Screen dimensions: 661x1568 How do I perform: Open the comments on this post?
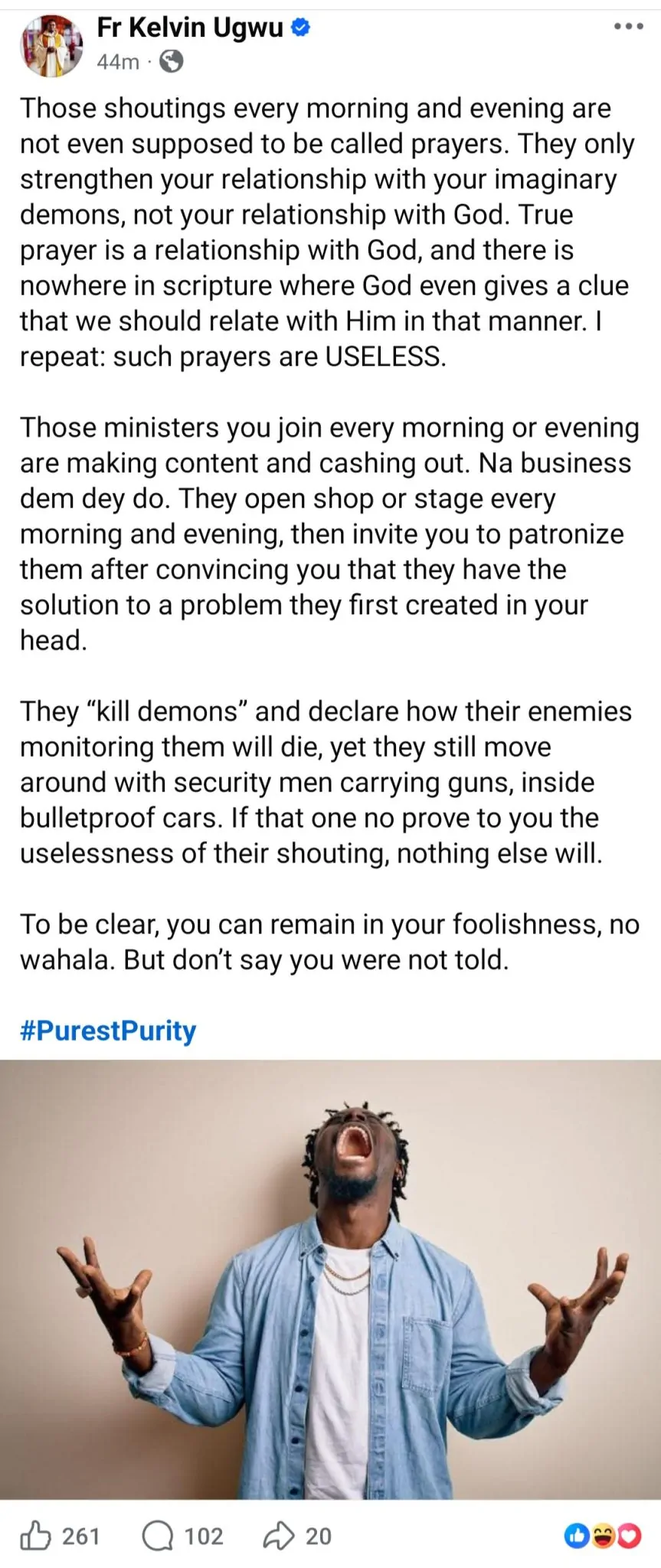coord(159,1536)
